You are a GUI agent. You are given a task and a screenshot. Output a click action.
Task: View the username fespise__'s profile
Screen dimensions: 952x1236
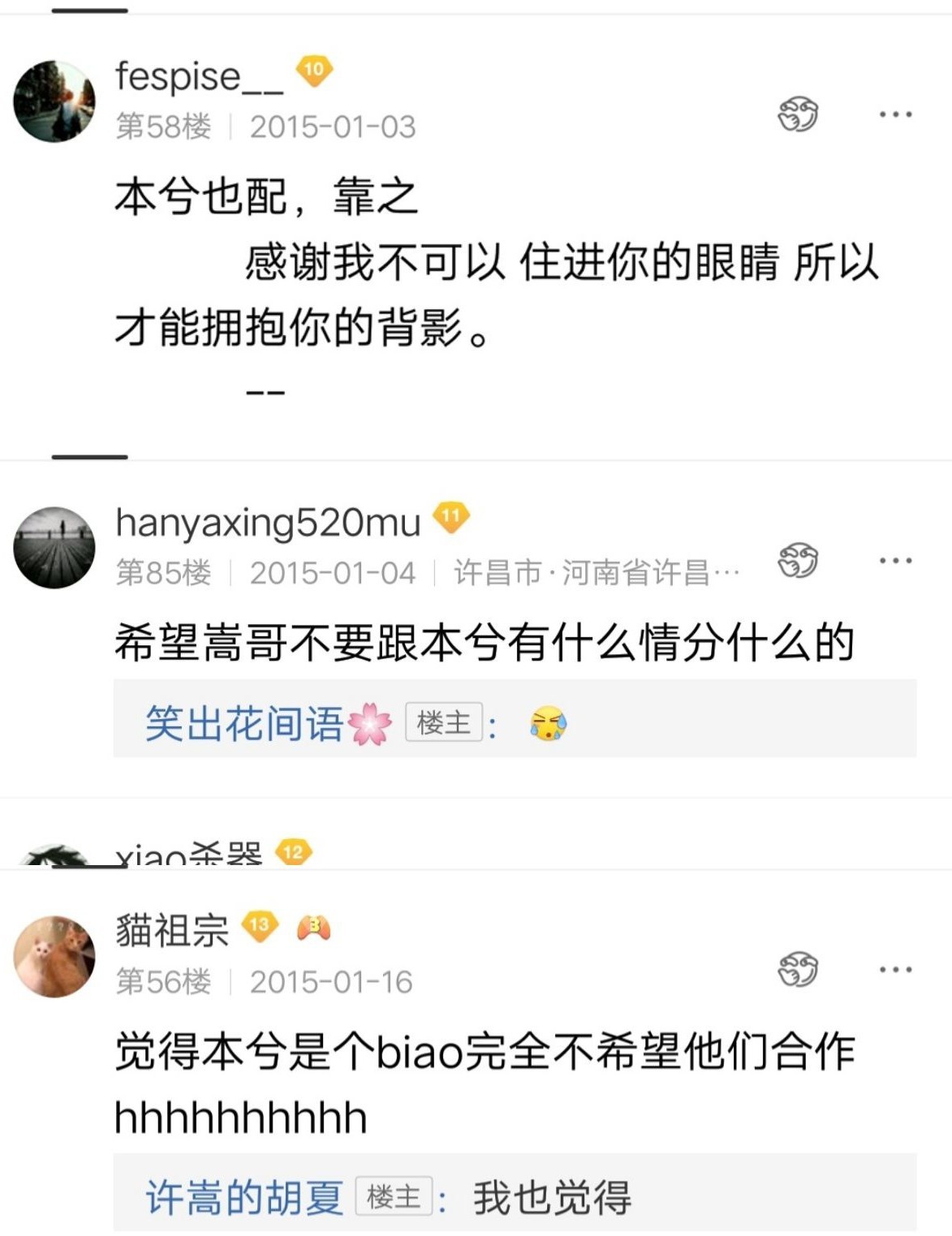199,77
